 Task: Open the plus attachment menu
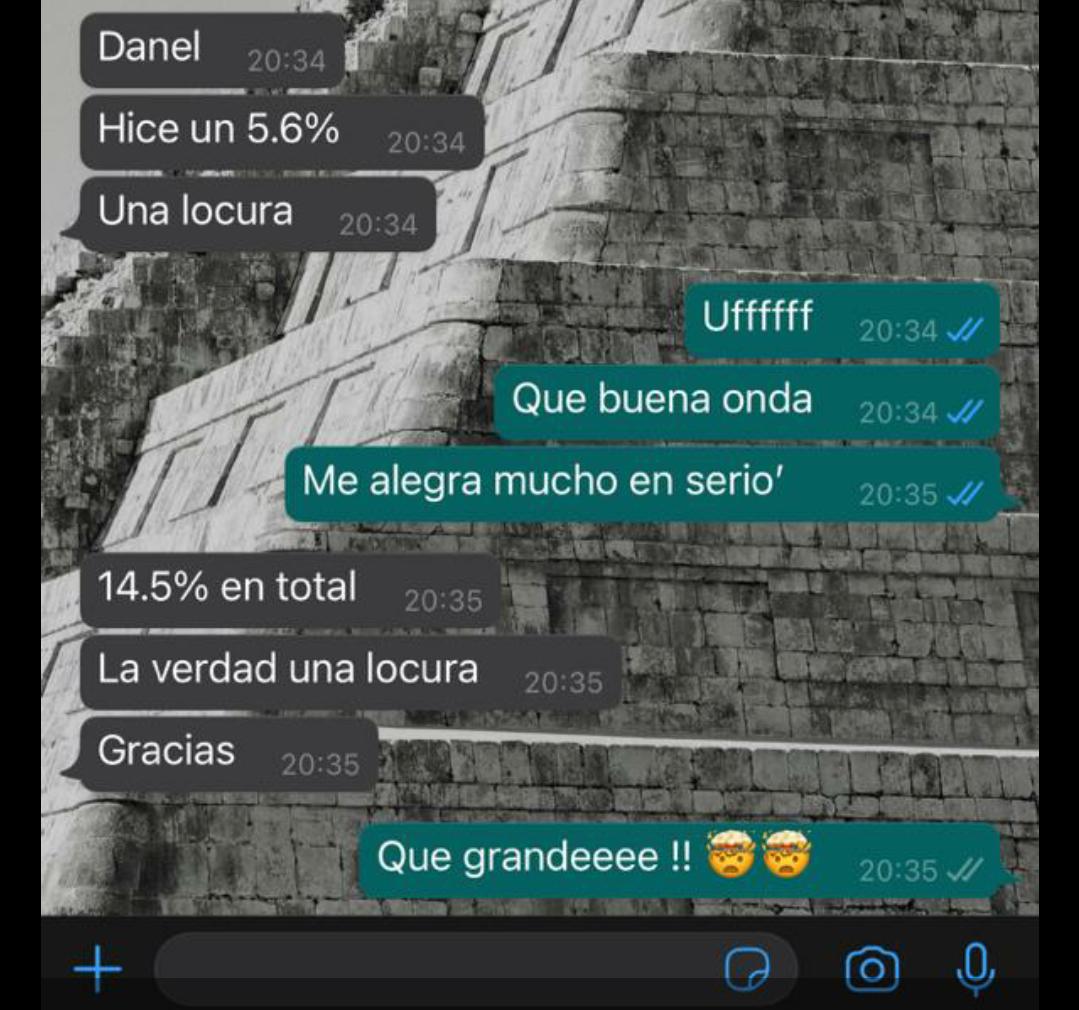point(98,969)
